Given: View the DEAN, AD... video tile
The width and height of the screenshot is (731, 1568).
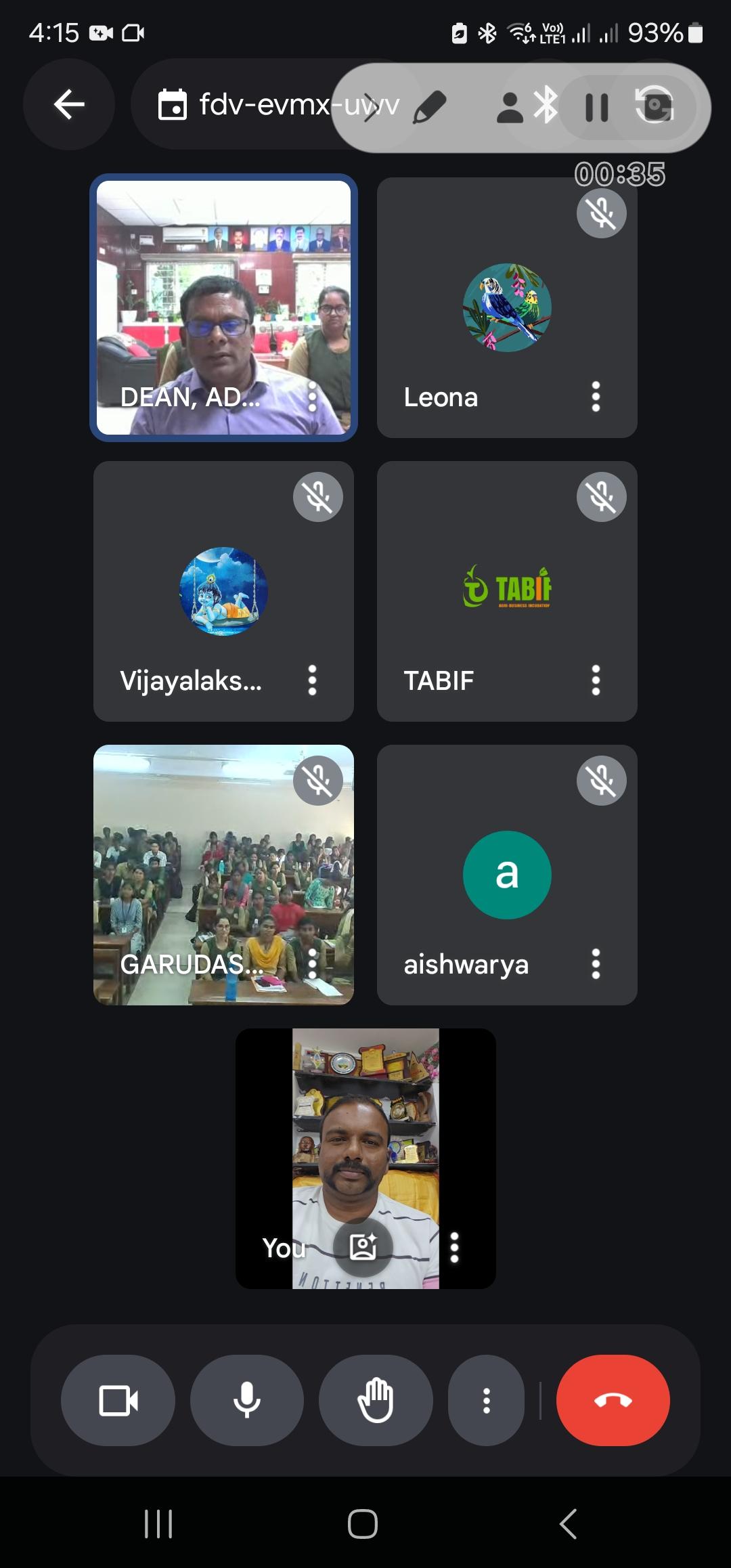Looking at the screenshot, I should point(223,298).
